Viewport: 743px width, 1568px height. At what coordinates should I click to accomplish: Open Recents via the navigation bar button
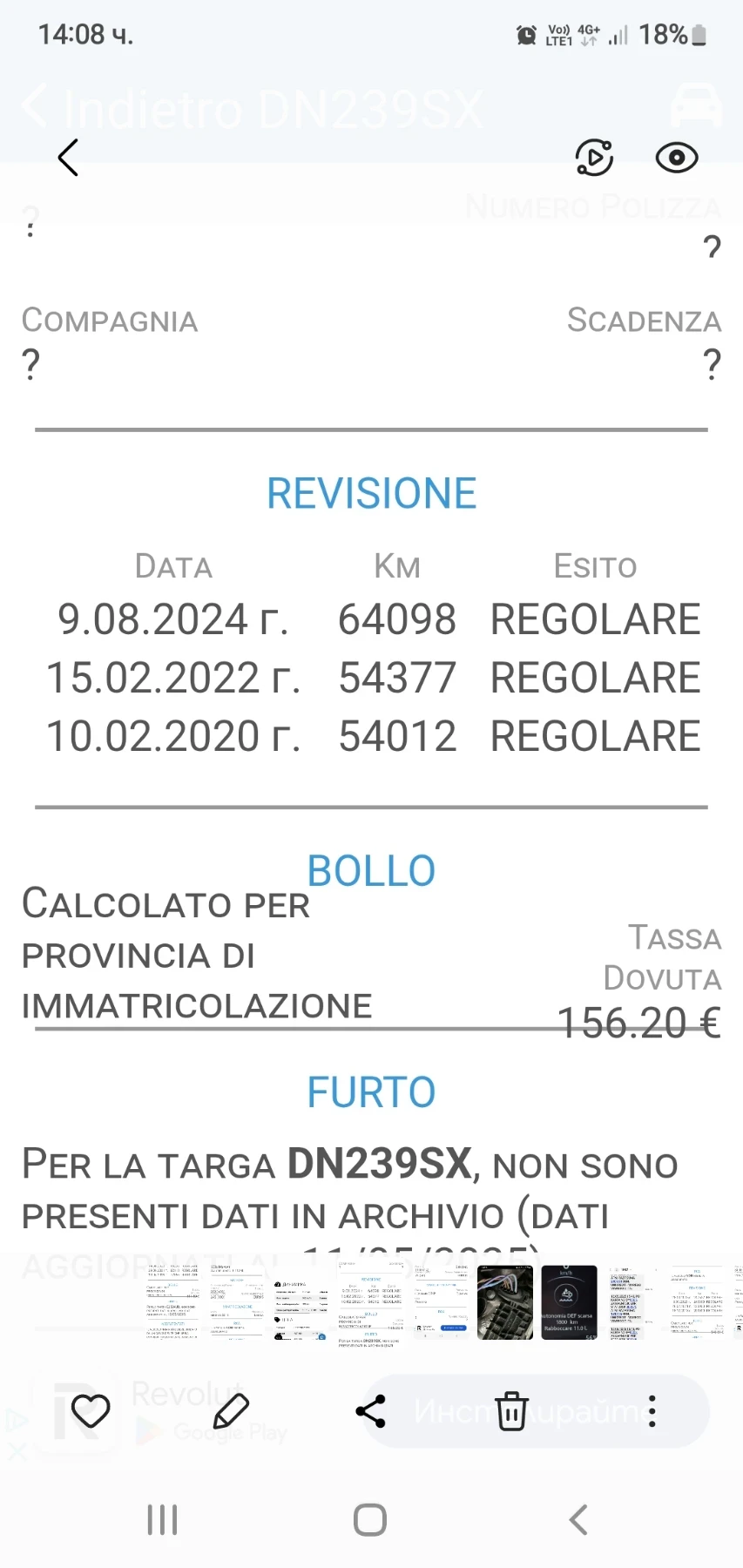click(162, 1519)
